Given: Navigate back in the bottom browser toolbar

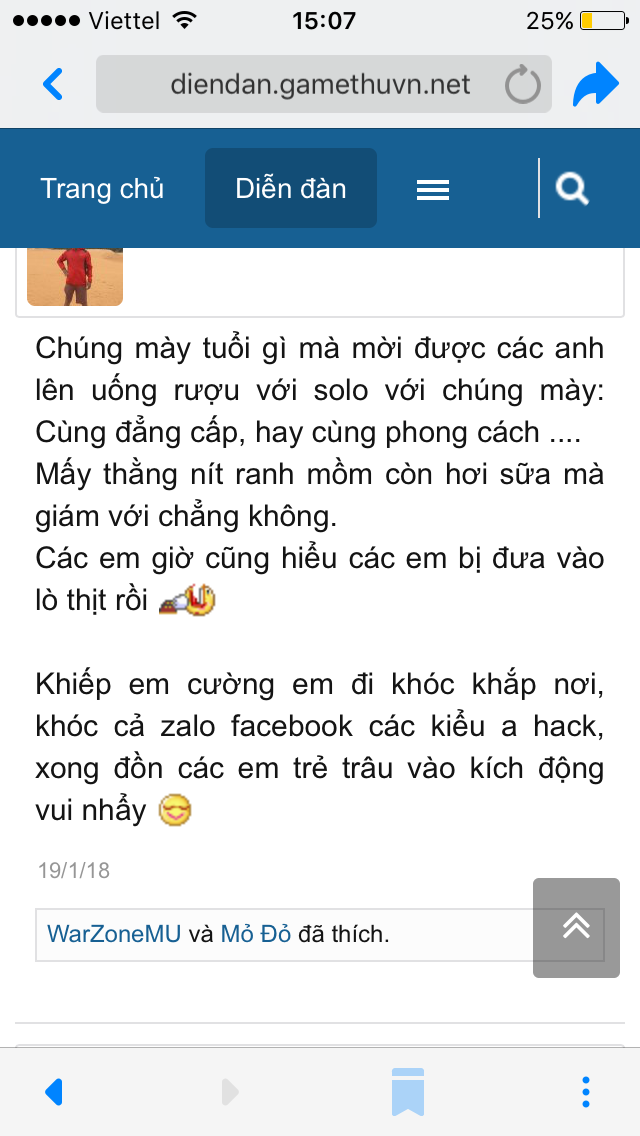Looking at the screenshot, I should coord(54,1091).
